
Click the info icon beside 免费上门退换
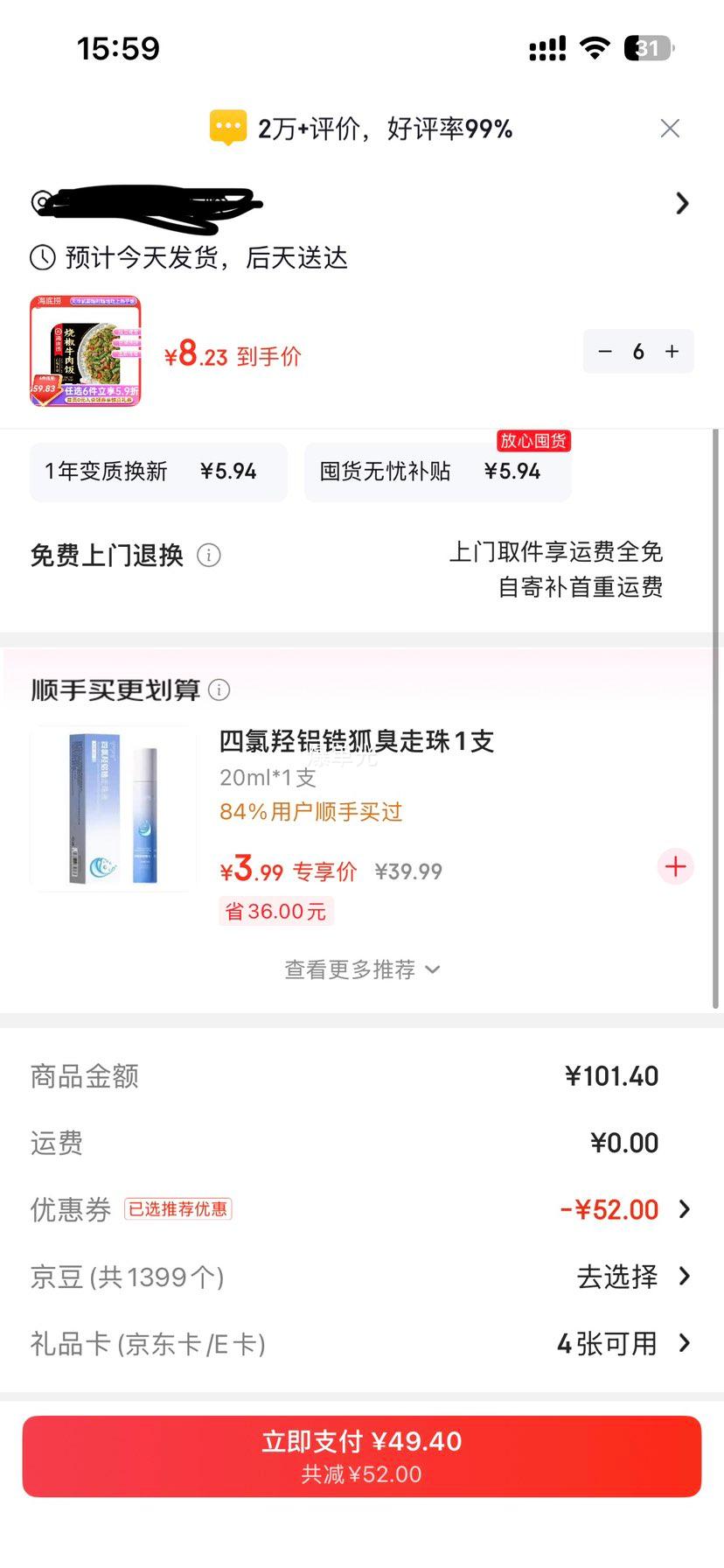[209, 556]
